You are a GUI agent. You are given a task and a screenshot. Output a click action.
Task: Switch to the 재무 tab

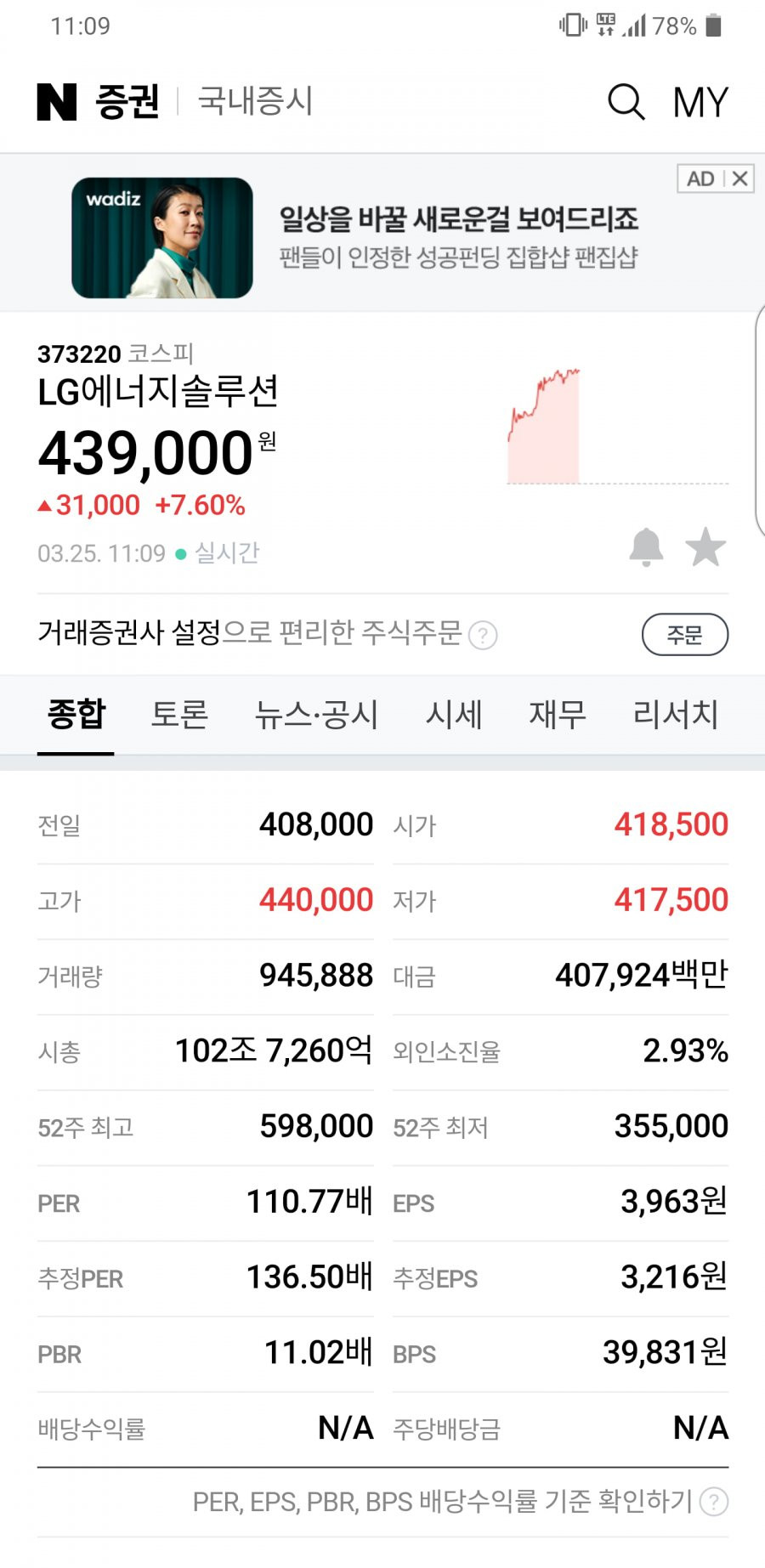(x=558, y=714)
